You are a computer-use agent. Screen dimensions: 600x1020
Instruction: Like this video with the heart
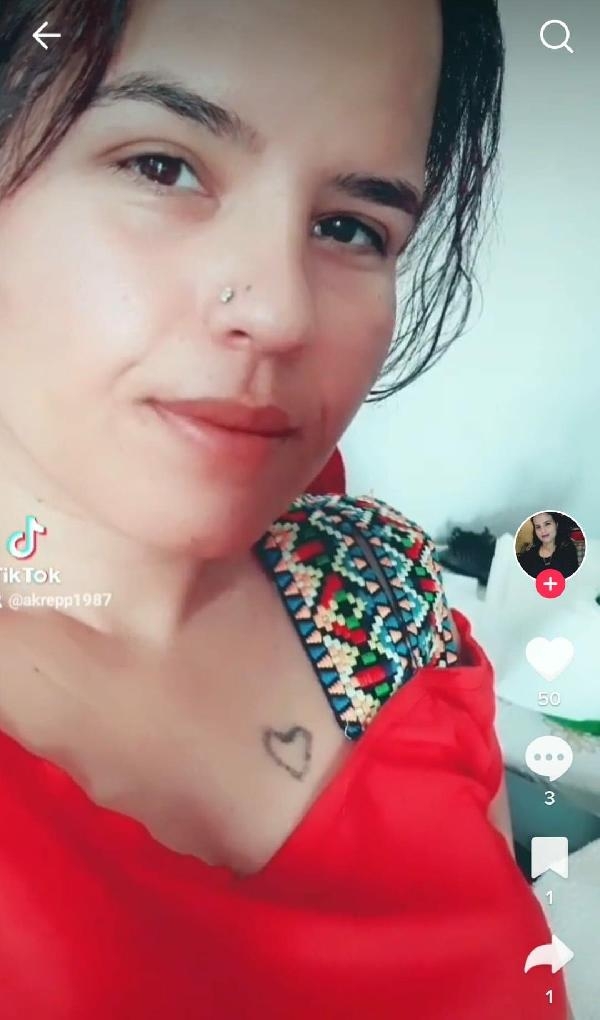point(549,659)
